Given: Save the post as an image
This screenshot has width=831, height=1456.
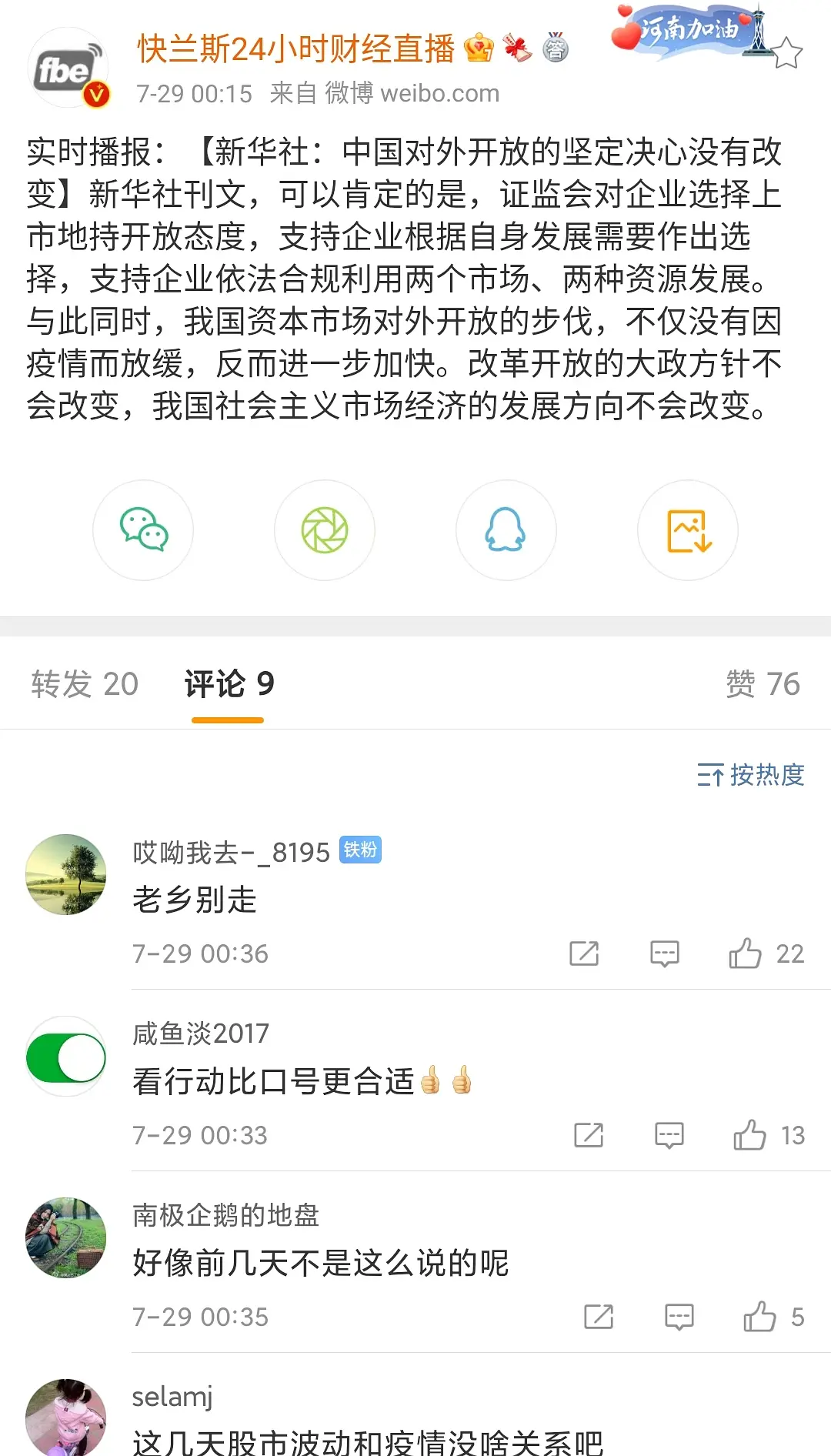Looking at the screenshot, I should coord(688,530).
